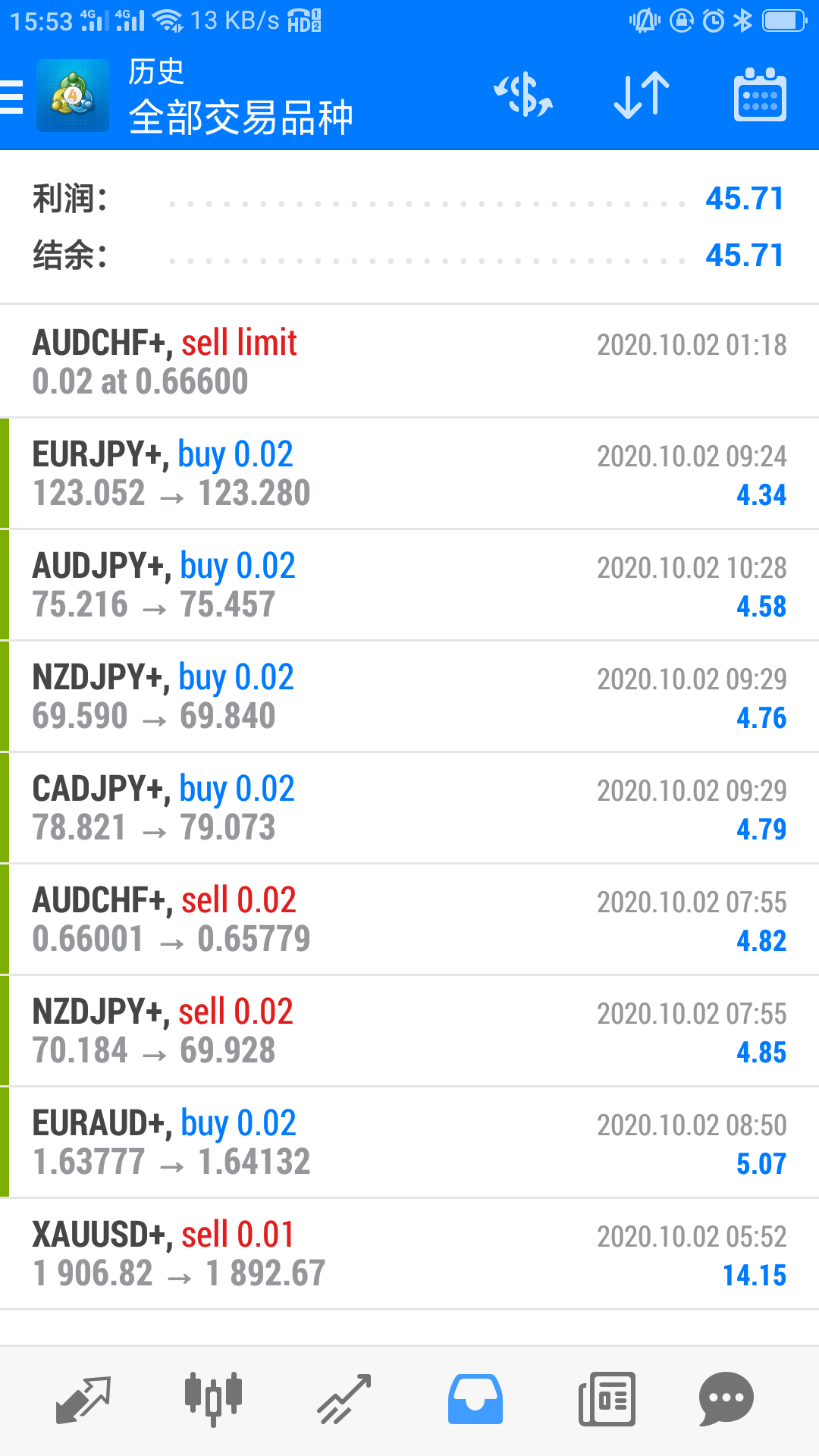Expand the XAUUSD+ sell 0.01 trade
819x1456 pixels.
(409, 1254)
